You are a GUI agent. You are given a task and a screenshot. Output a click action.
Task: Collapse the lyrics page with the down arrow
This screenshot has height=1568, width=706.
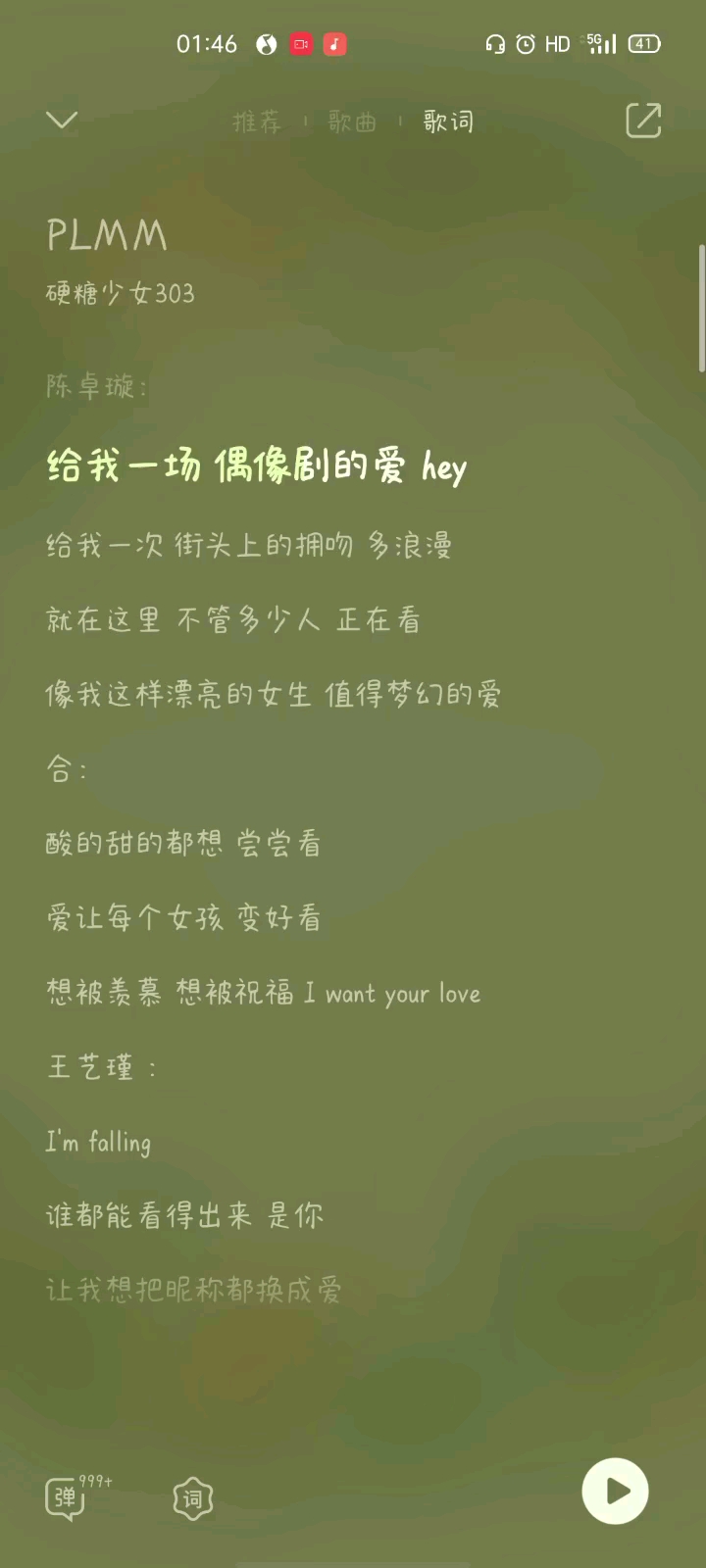(x=62, y=121)
